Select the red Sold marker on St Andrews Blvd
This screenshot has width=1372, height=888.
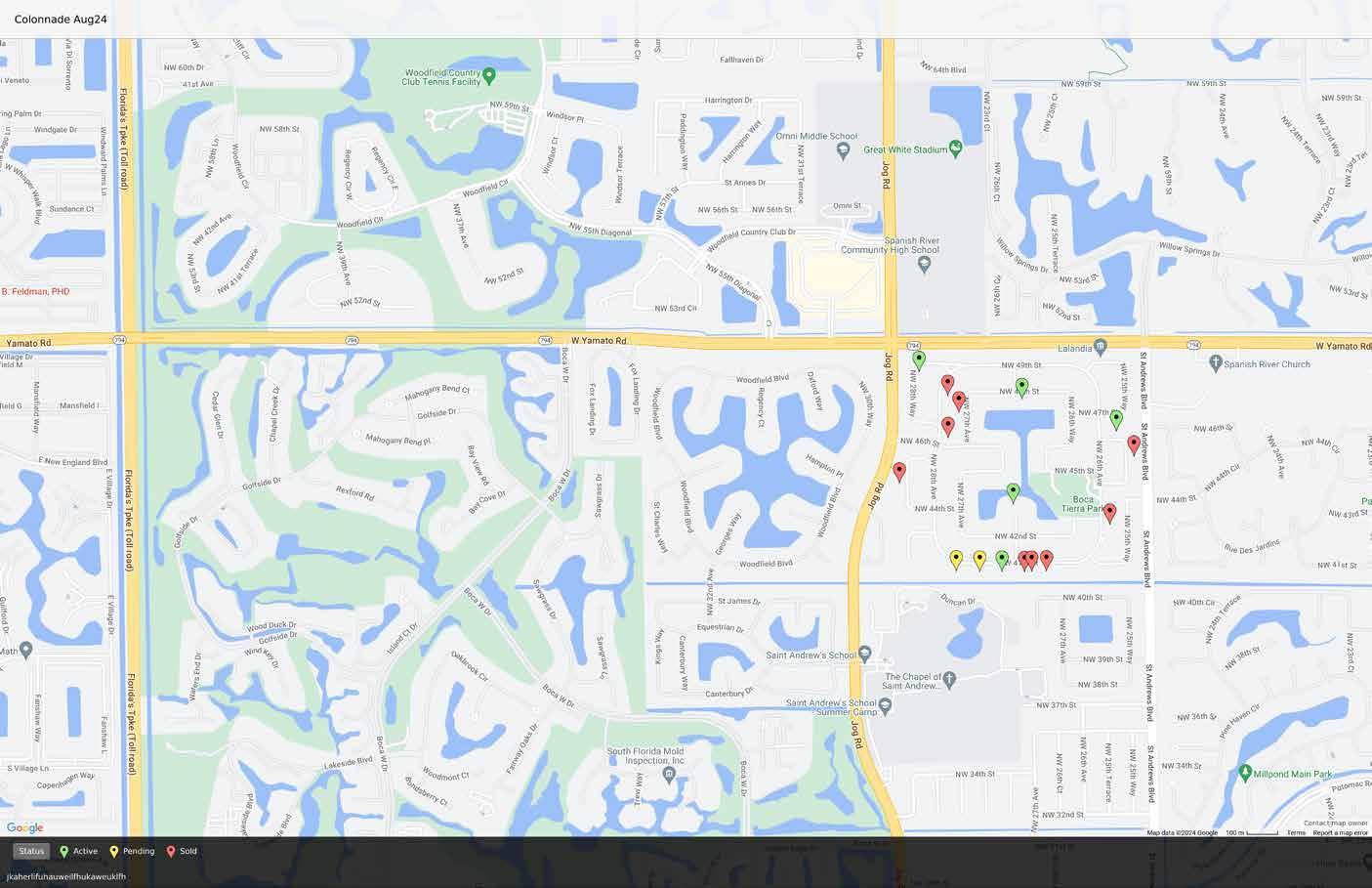click(1134, 444)
